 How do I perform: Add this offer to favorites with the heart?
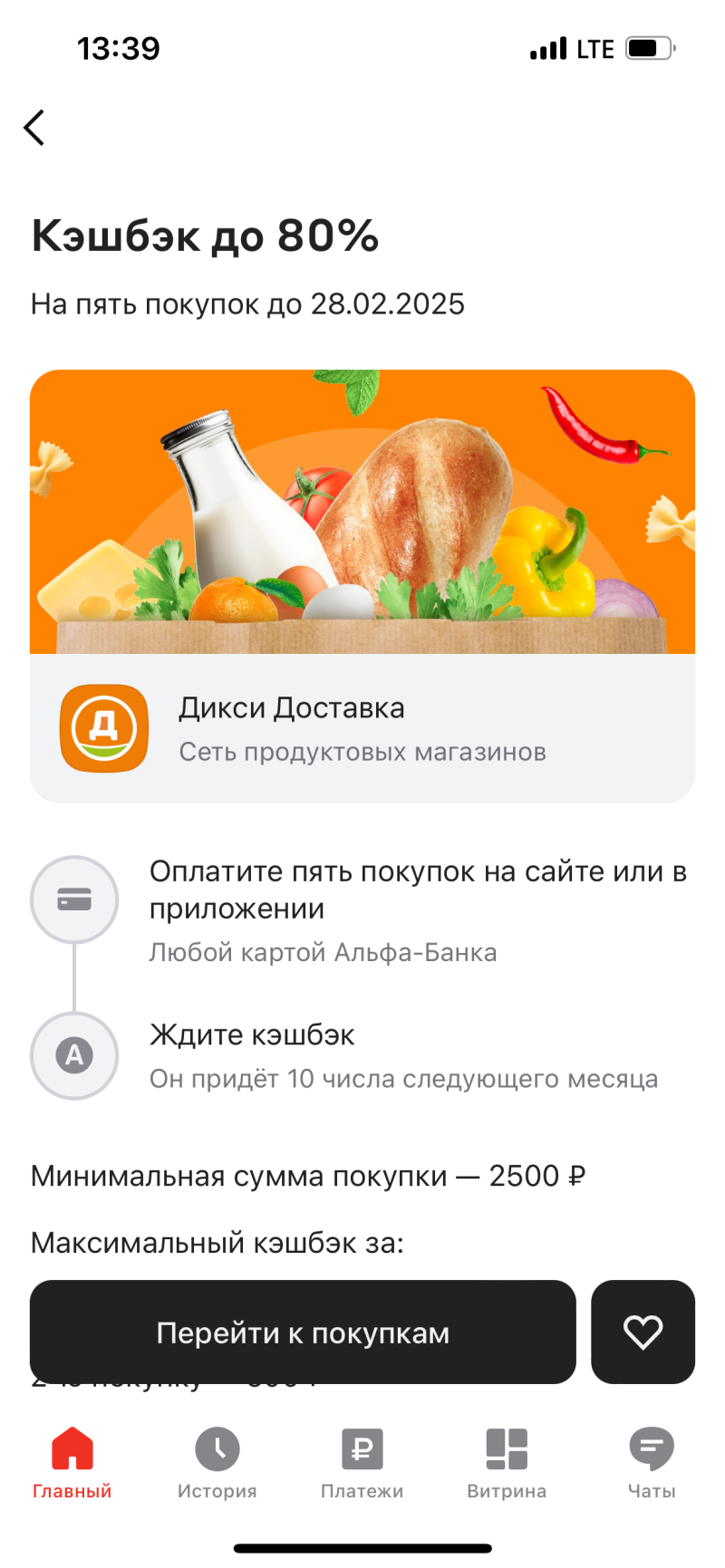click(643, 1332)
